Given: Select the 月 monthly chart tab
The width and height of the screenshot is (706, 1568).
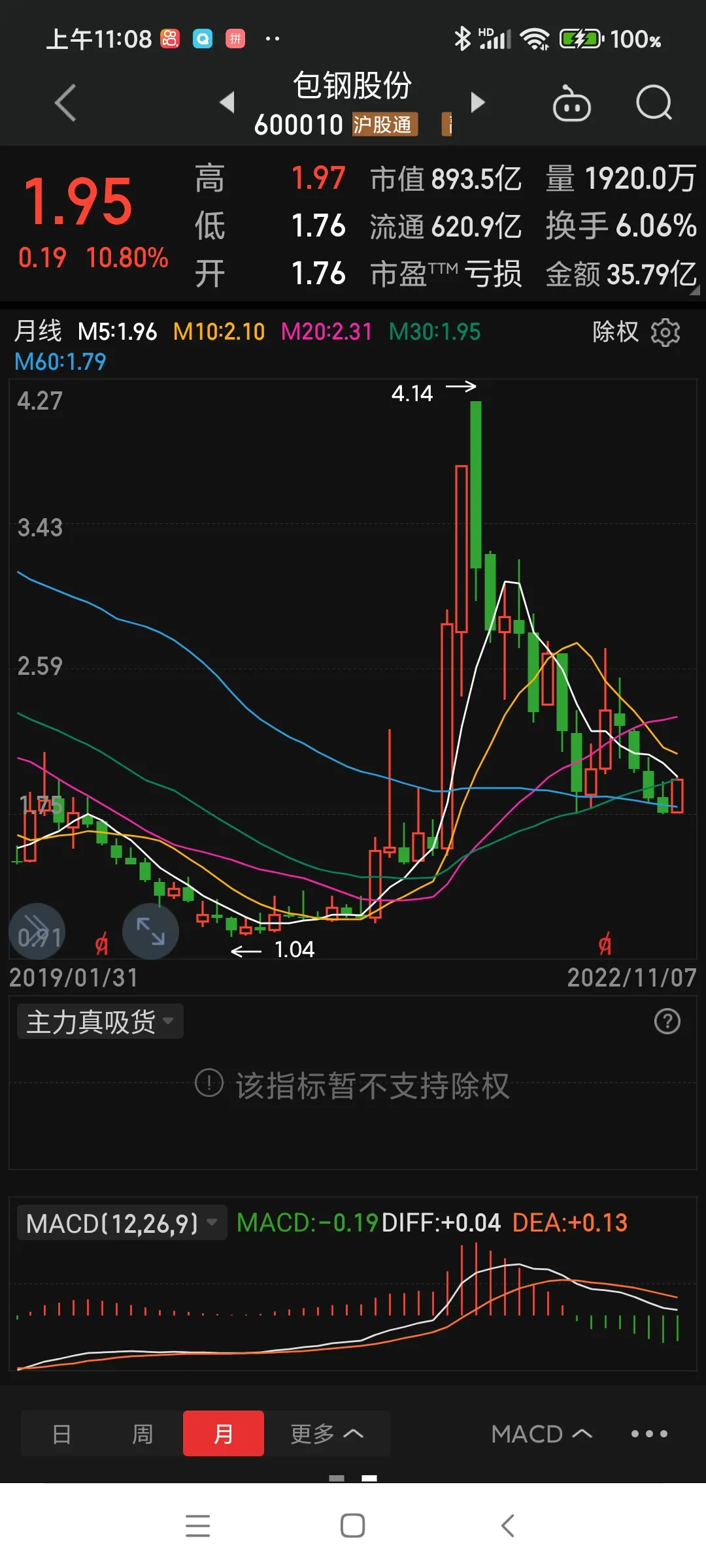Looking at the screenshot, I should point(224,1434).
